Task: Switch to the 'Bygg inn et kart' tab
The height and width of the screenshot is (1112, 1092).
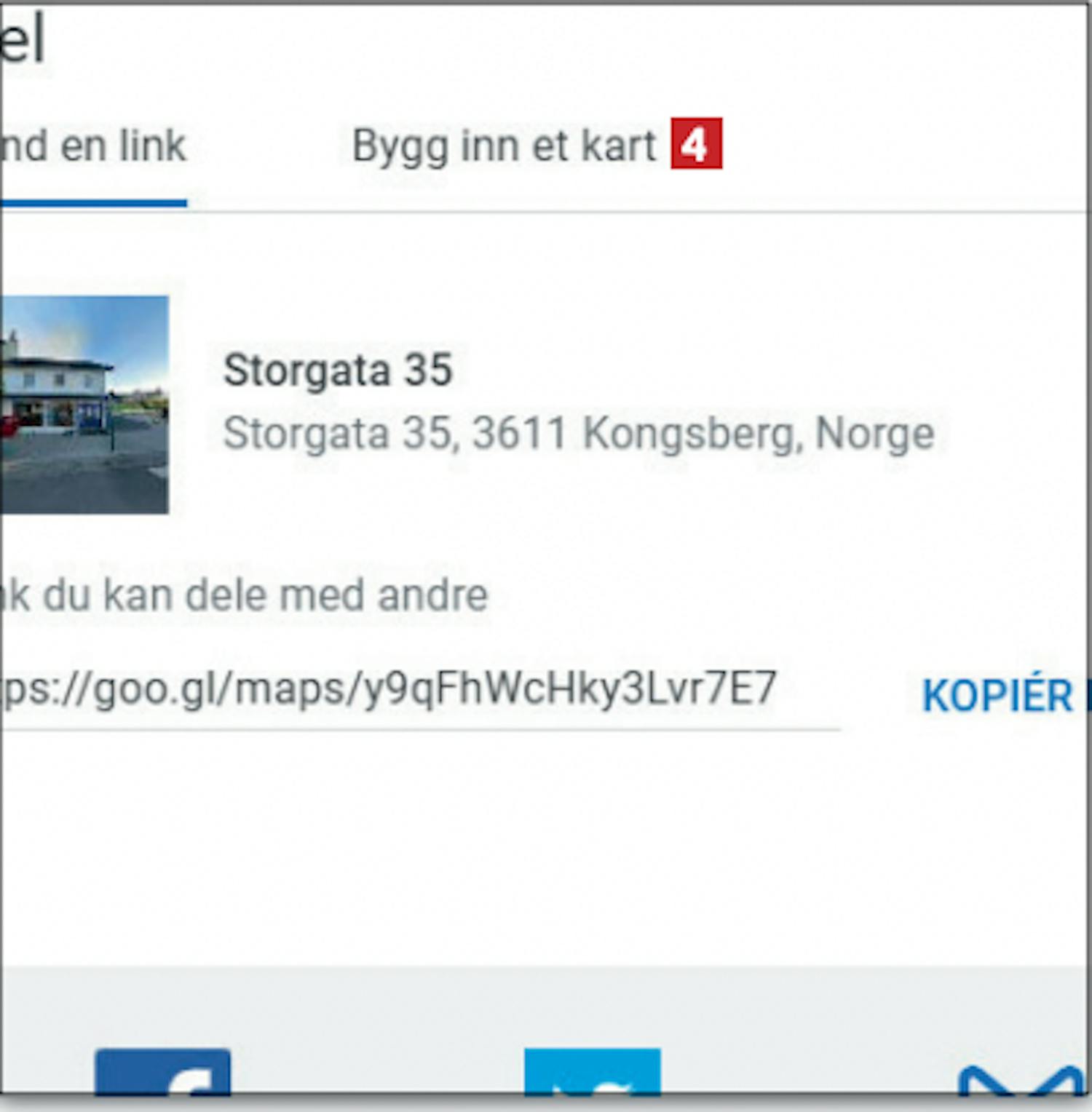Action: point(504,146)
